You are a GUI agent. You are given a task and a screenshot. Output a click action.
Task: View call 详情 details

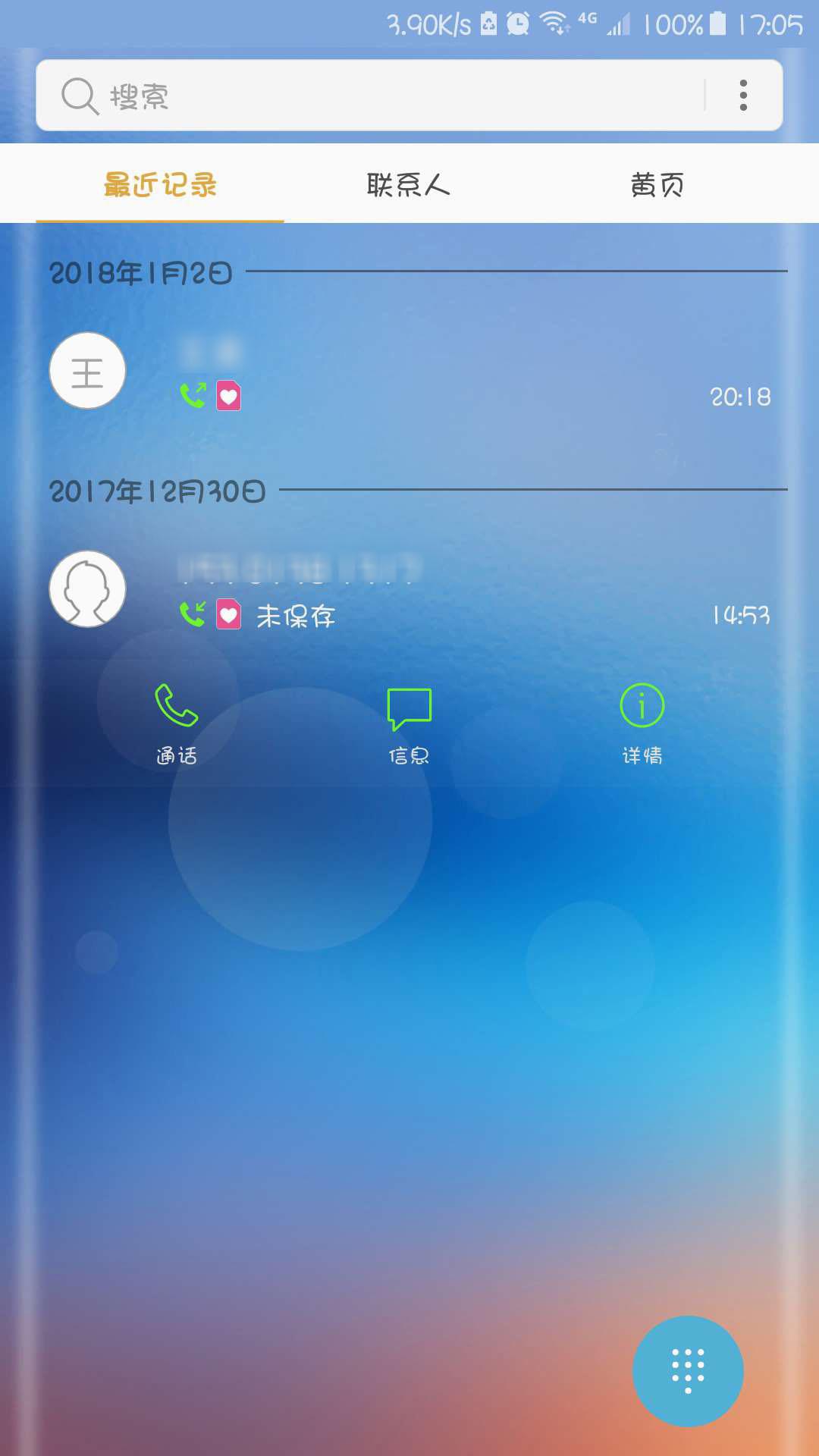pyautogui.click(x=642, y=723)
